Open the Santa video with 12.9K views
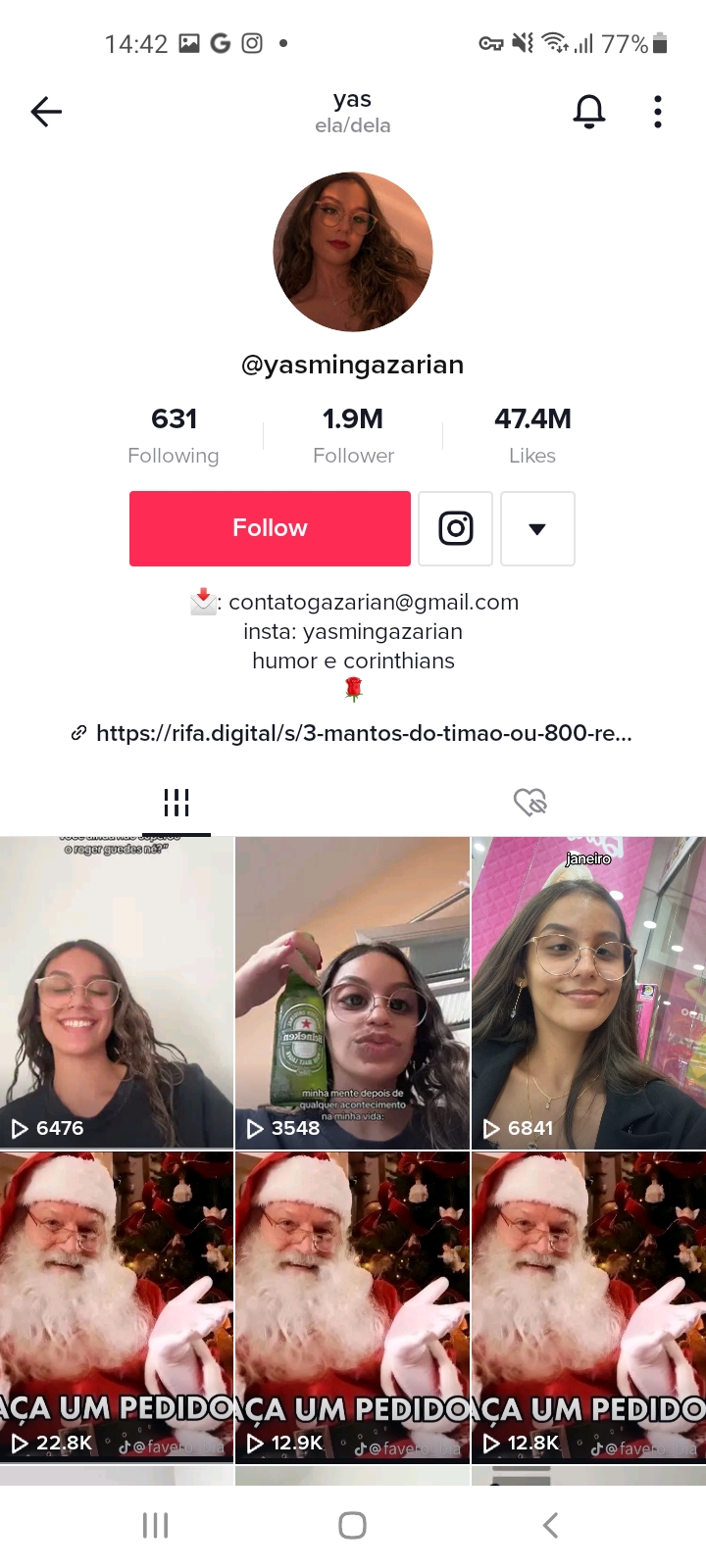This screenshot has width=706, height=1568. 352,1305
